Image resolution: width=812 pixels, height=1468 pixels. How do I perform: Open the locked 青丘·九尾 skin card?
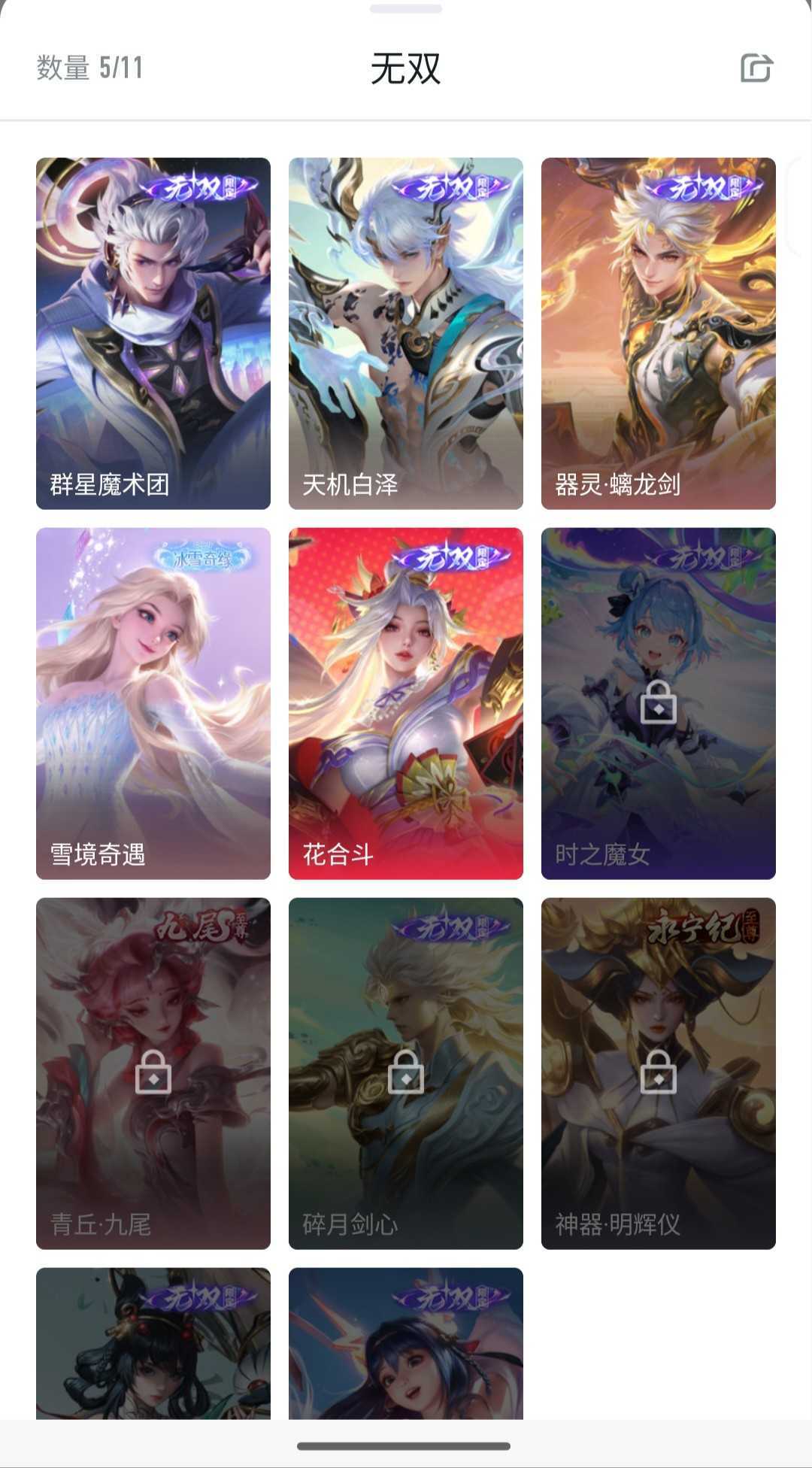153,1073
